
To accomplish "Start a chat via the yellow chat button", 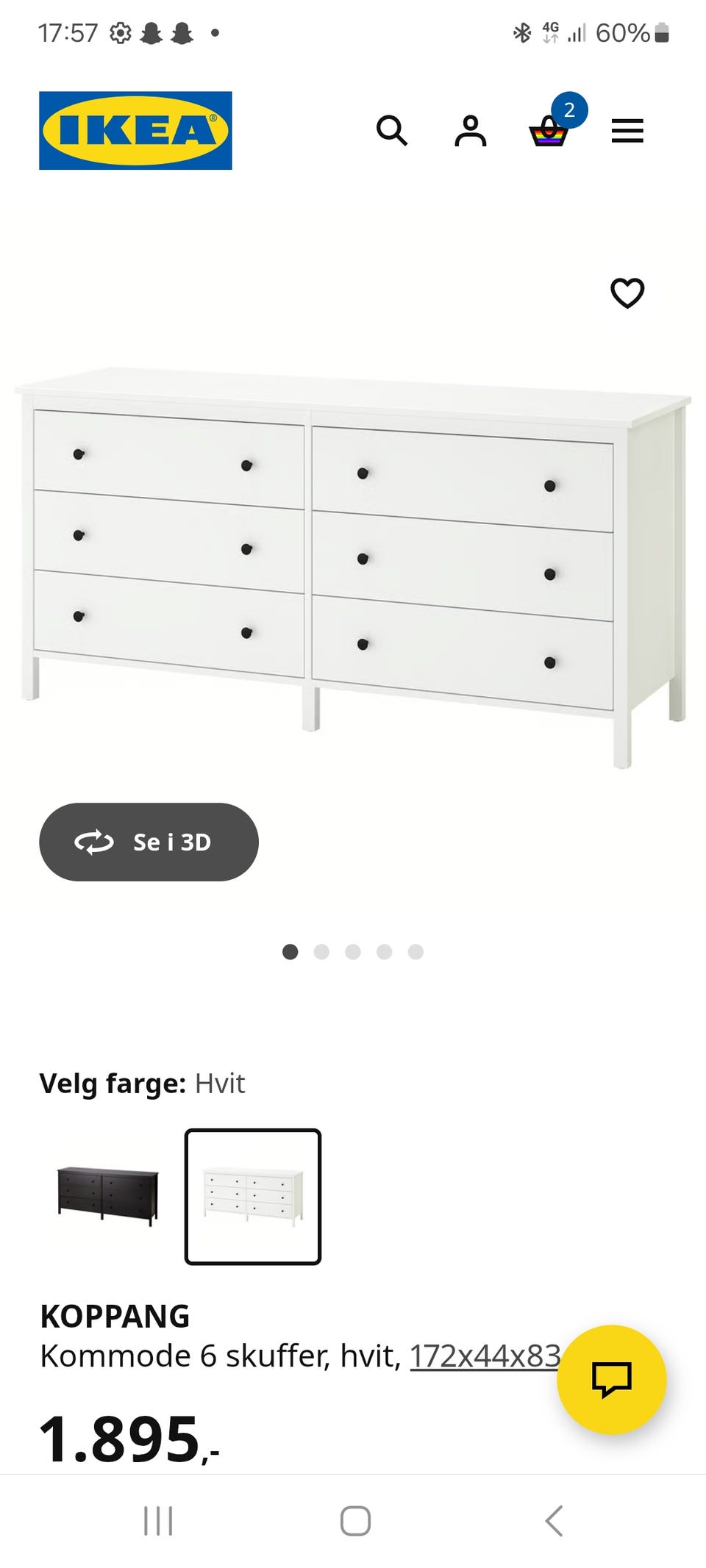I will tap(611, 1380).
